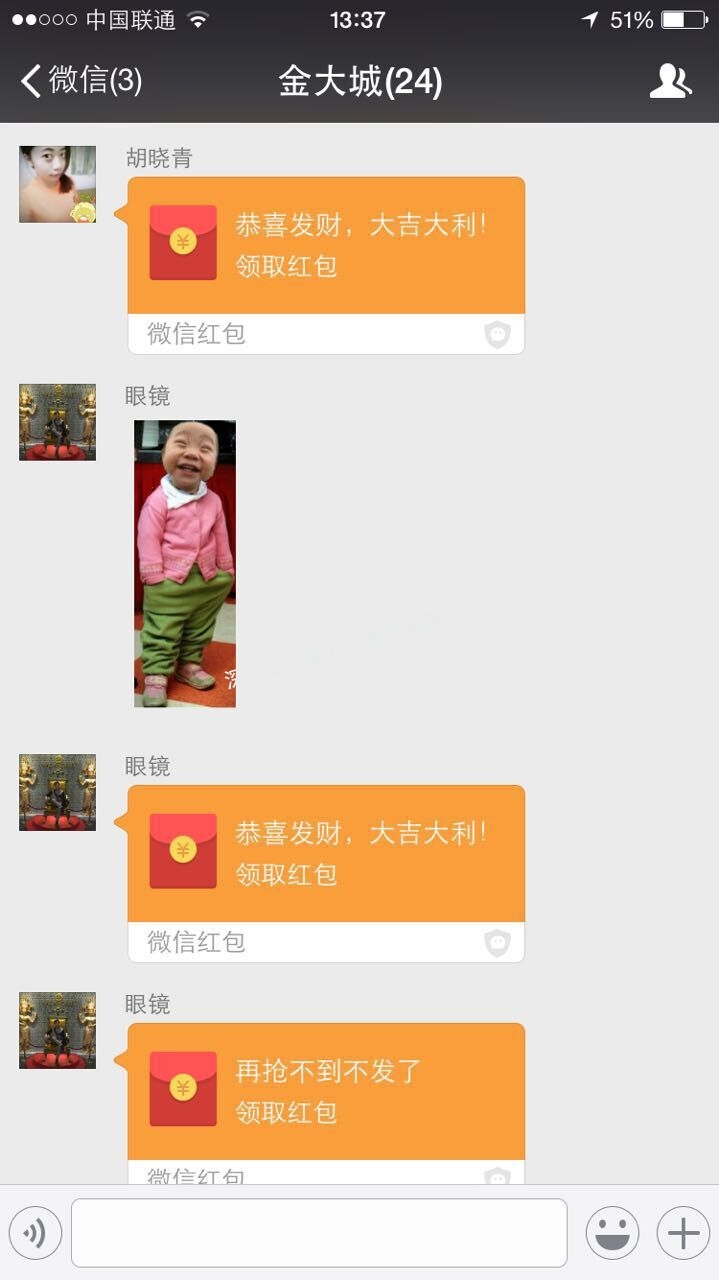Switch to voice message input
Screen dimensions: 719x1280
[x=35, y=1233]
